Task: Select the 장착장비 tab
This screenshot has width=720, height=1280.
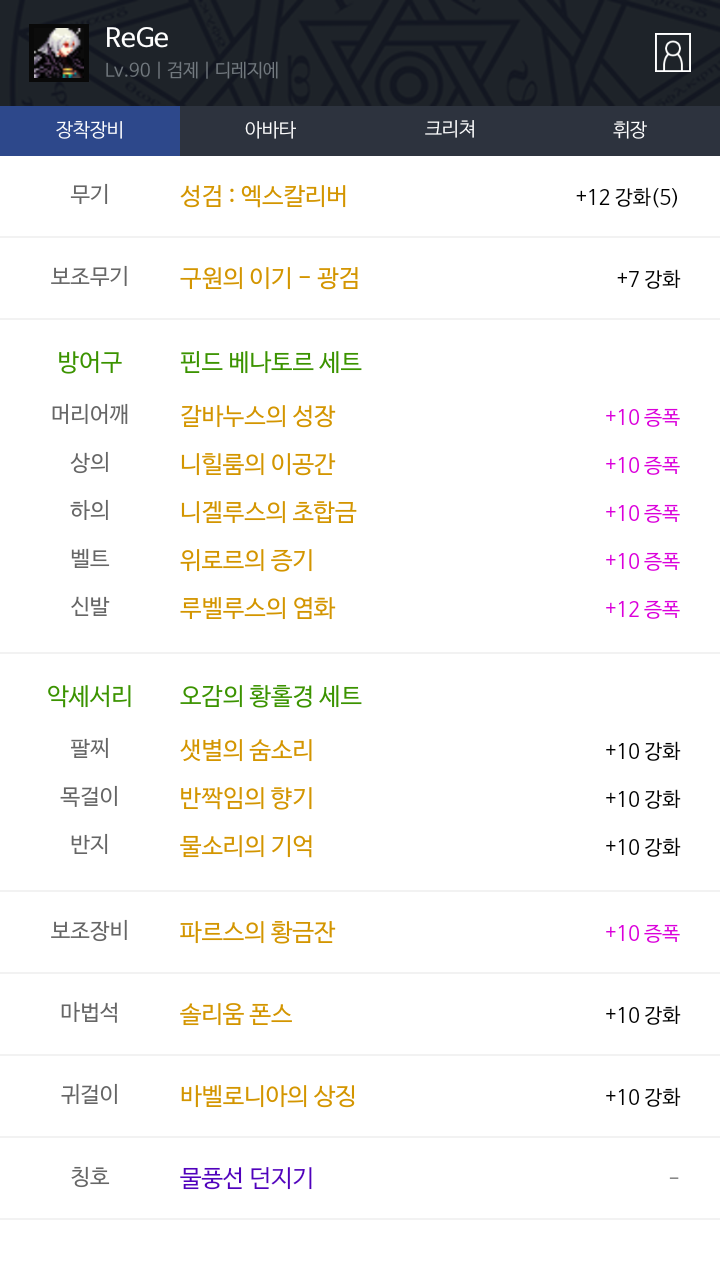Action: coord(90,130)
